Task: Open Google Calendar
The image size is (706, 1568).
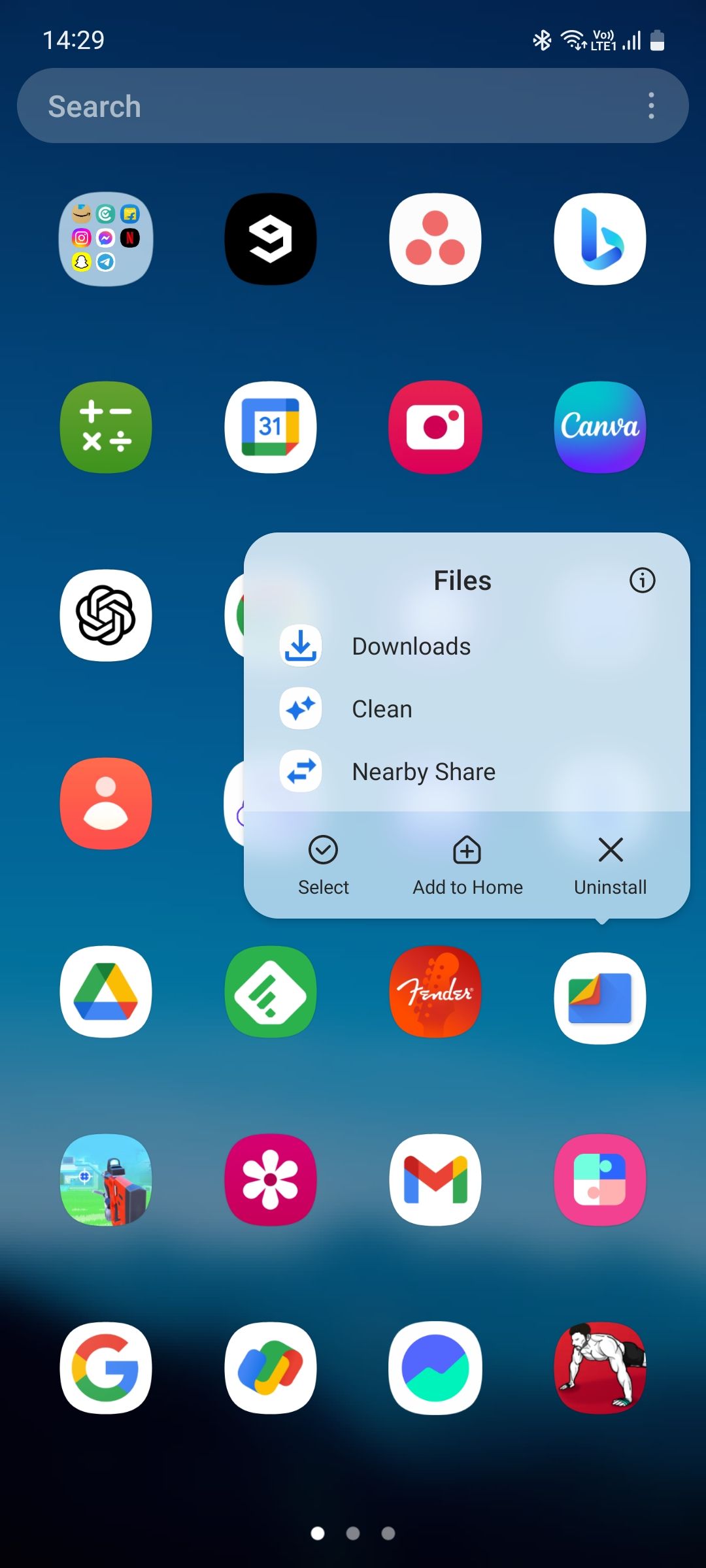Action: (271, 427)
